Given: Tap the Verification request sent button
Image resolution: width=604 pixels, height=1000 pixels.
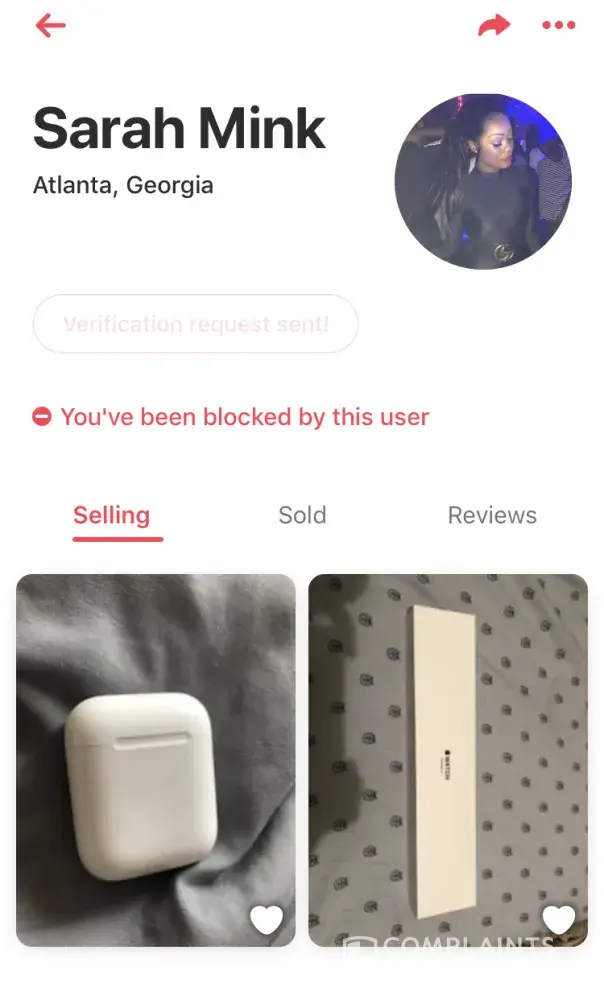Looking at the screenshot, I should (196, 324).
